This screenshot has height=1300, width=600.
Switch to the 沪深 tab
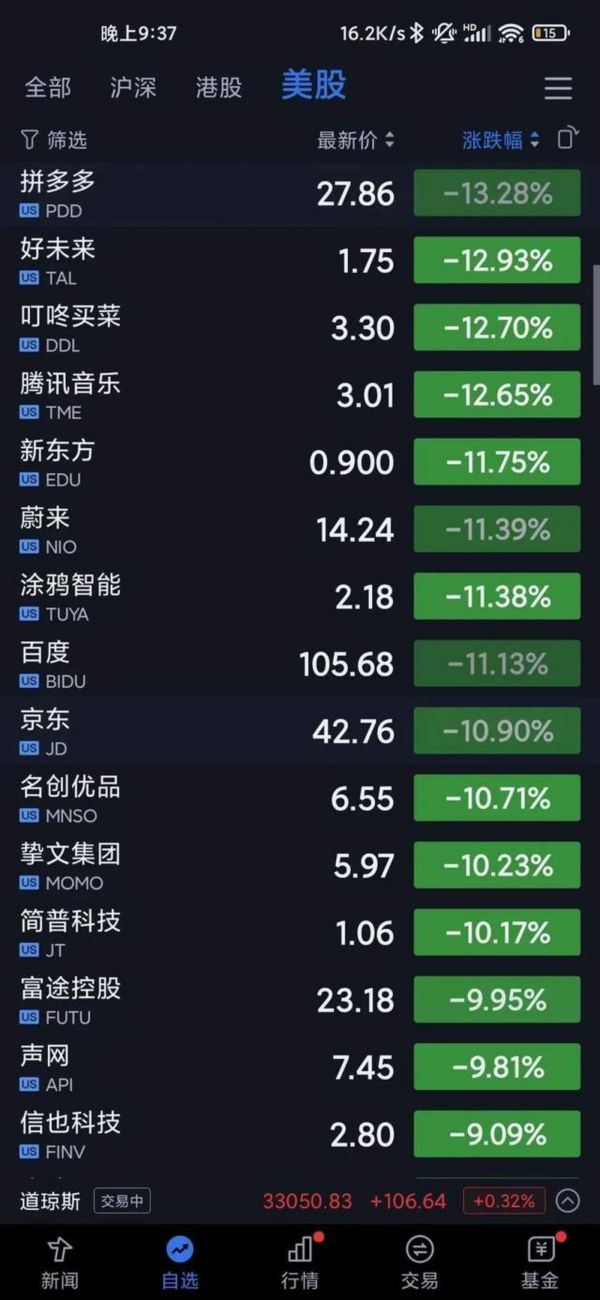pos(133,88)
